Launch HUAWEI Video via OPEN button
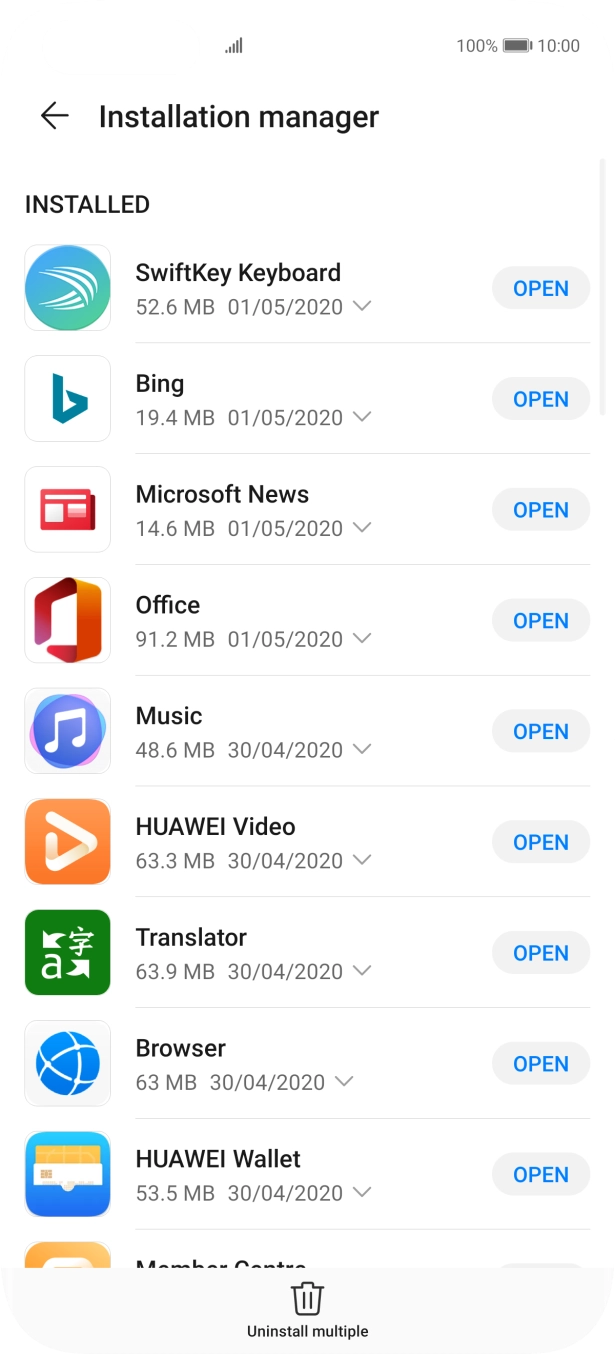The height and width of the screenshot is (1354, 615). 541,843
